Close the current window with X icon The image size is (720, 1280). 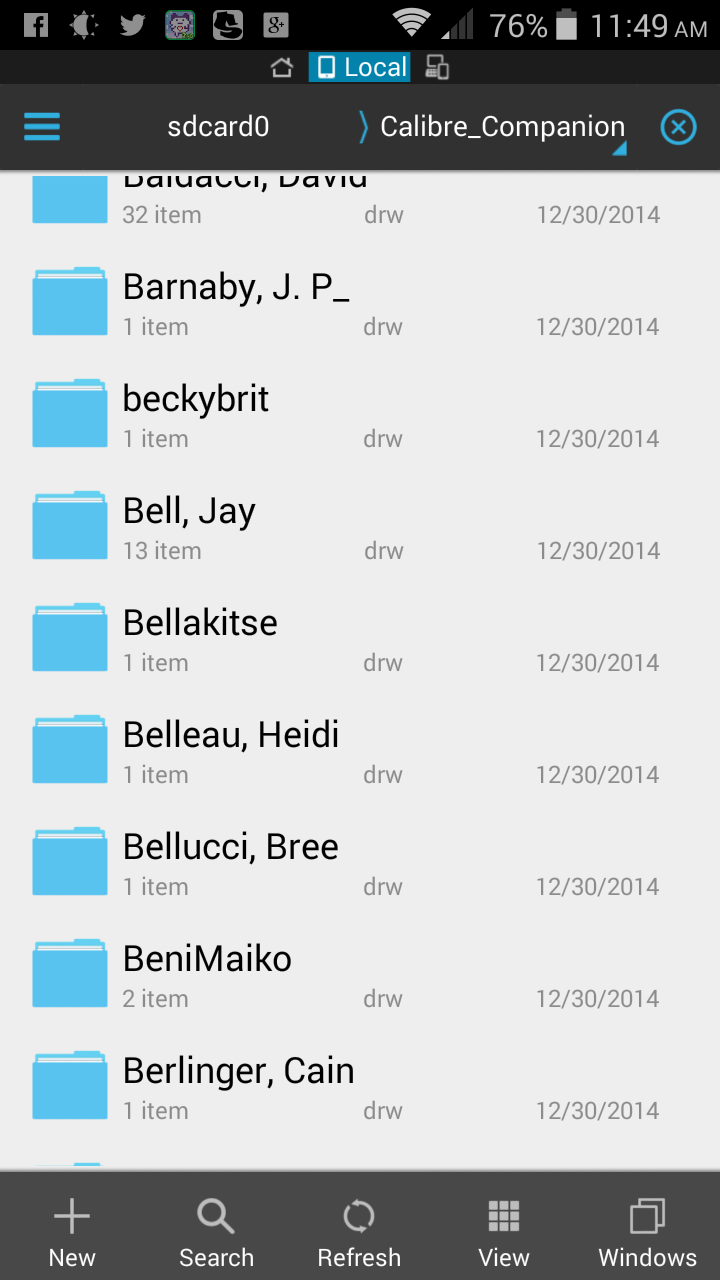coord(678,127)
